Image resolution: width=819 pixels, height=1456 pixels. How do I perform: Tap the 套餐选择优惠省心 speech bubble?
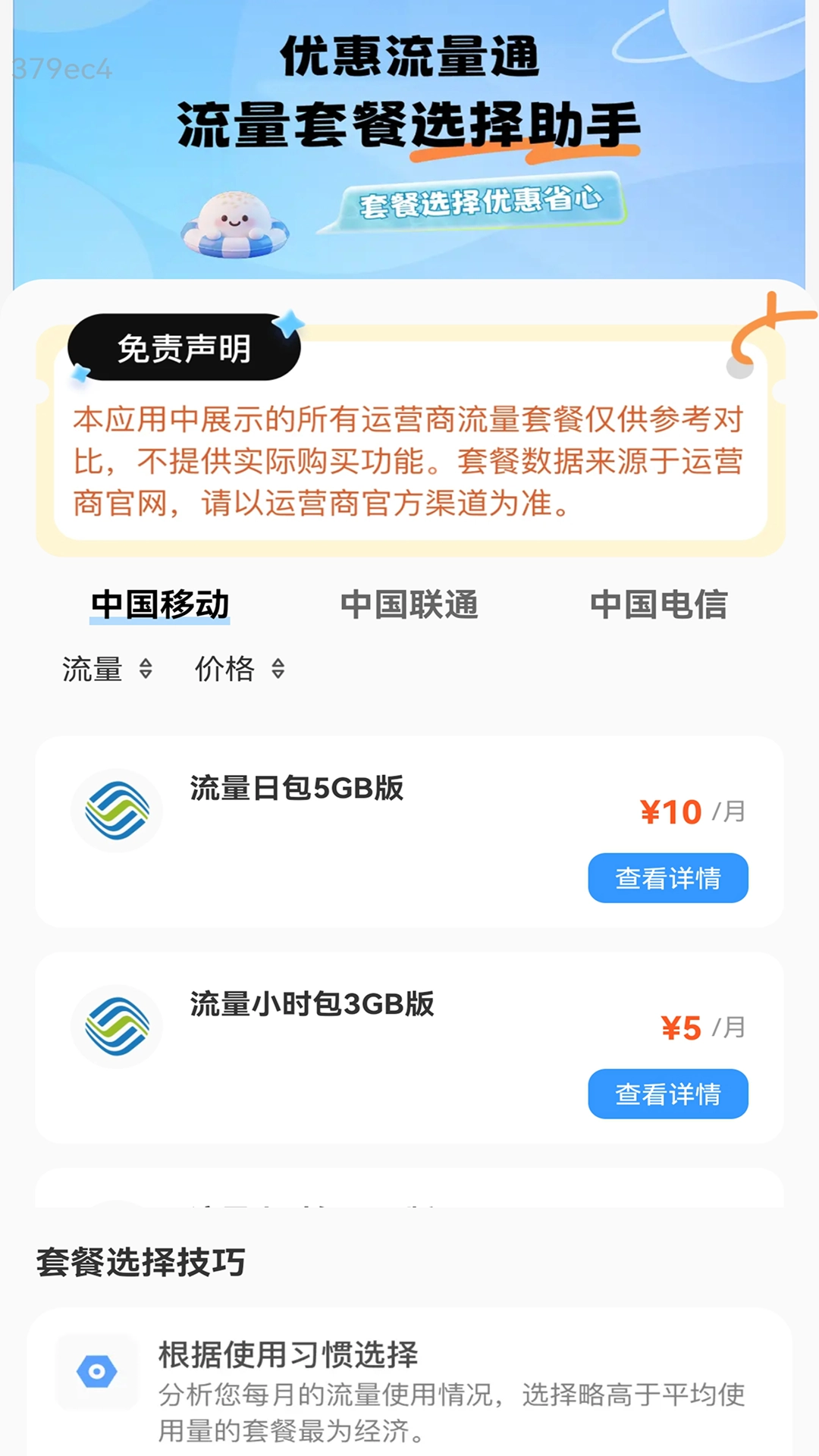pyautogui.click(x=485, y=199)
